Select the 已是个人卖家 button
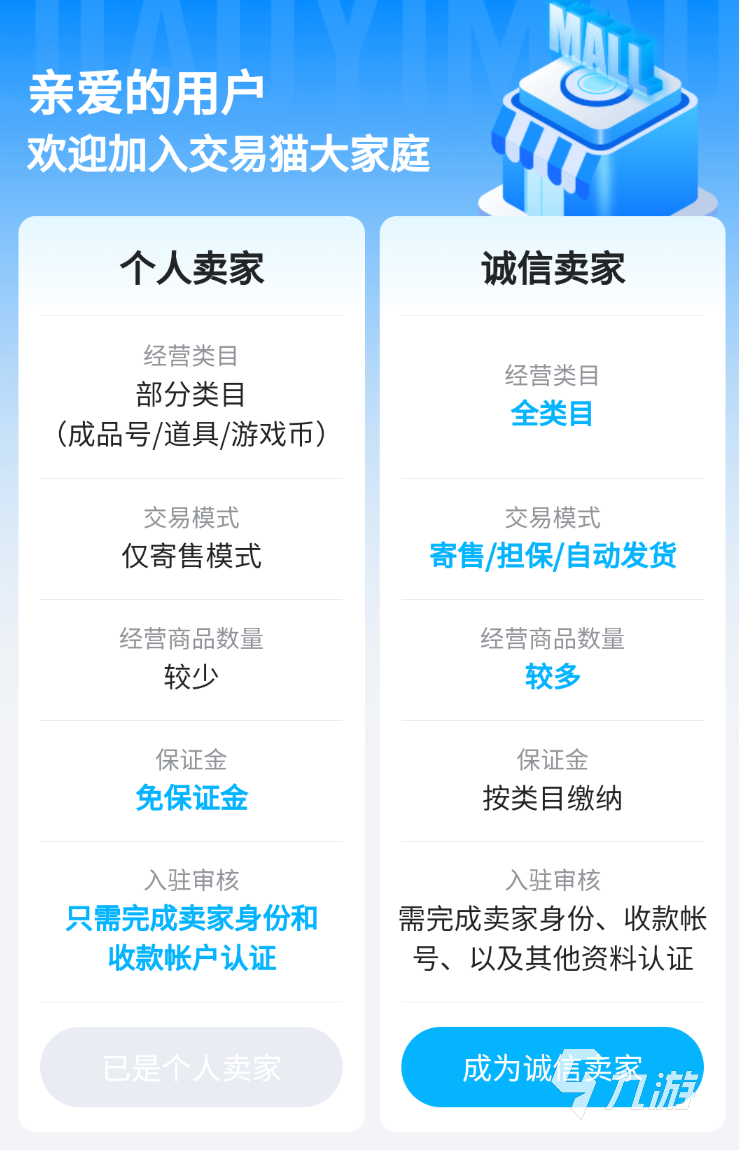Image resolution: width=739 pixels, height=1150 pixels. [x=191, y=1067]
